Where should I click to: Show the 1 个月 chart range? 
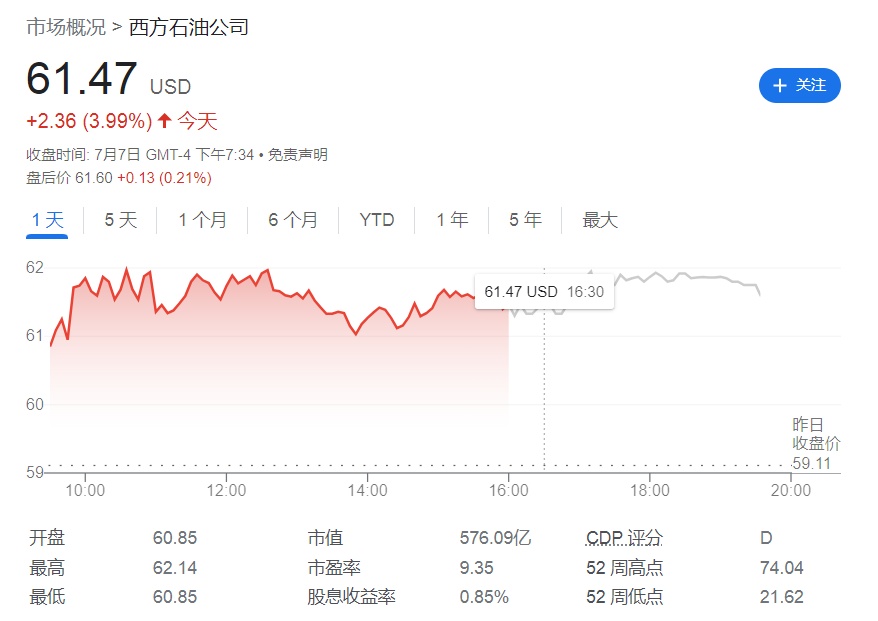202,220
